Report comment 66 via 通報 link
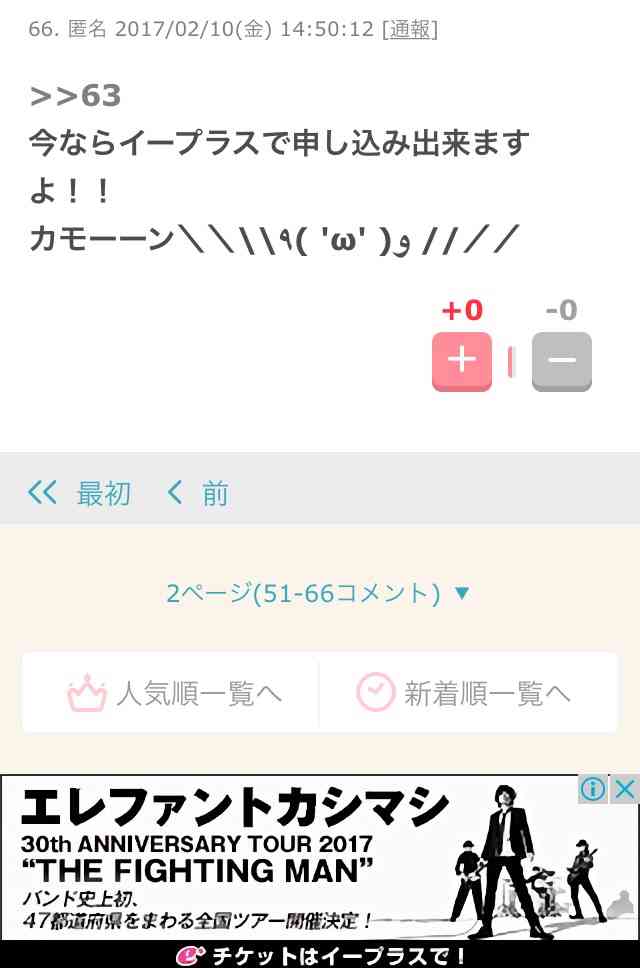640x968 pixels. click(409, 30)
